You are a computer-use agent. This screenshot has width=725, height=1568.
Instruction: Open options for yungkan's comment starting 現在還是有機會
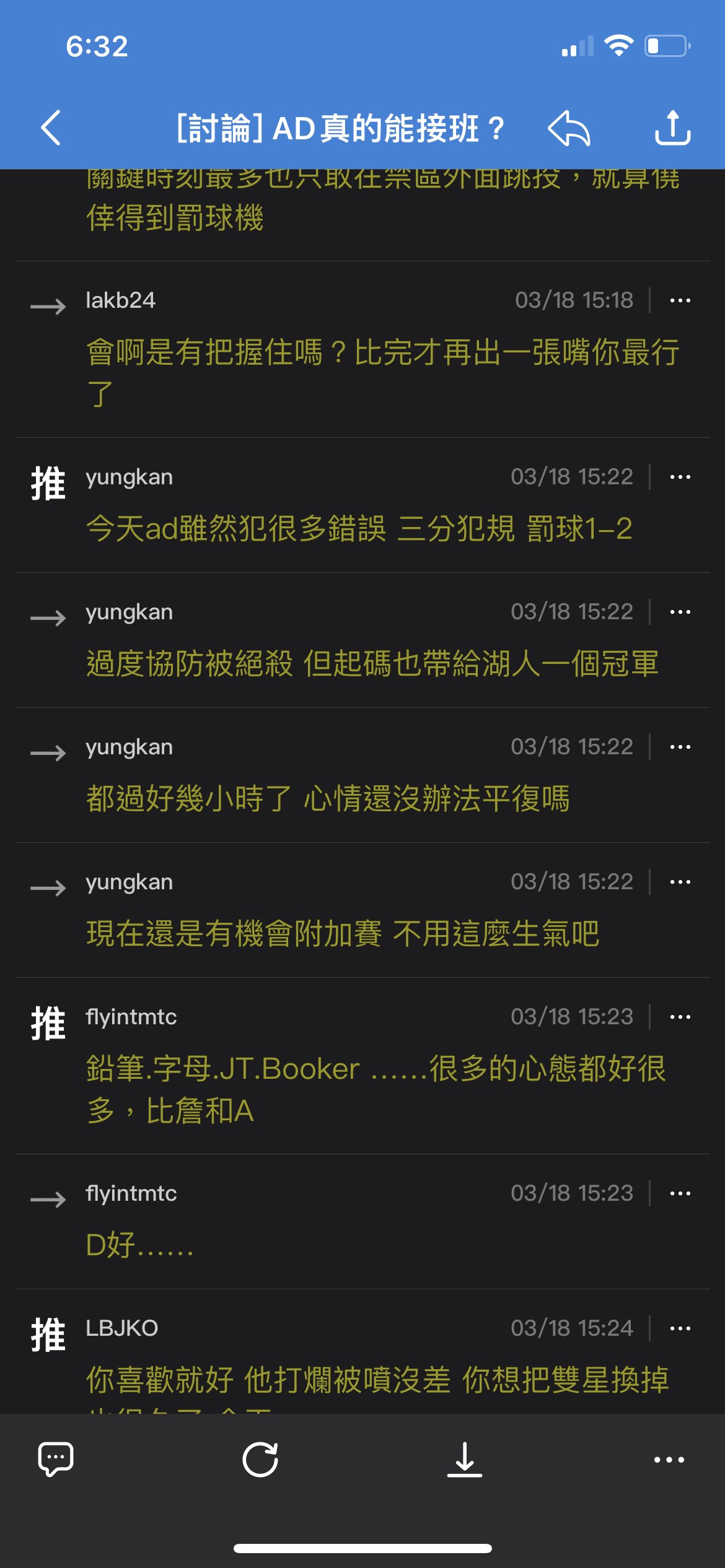(680, 882)
